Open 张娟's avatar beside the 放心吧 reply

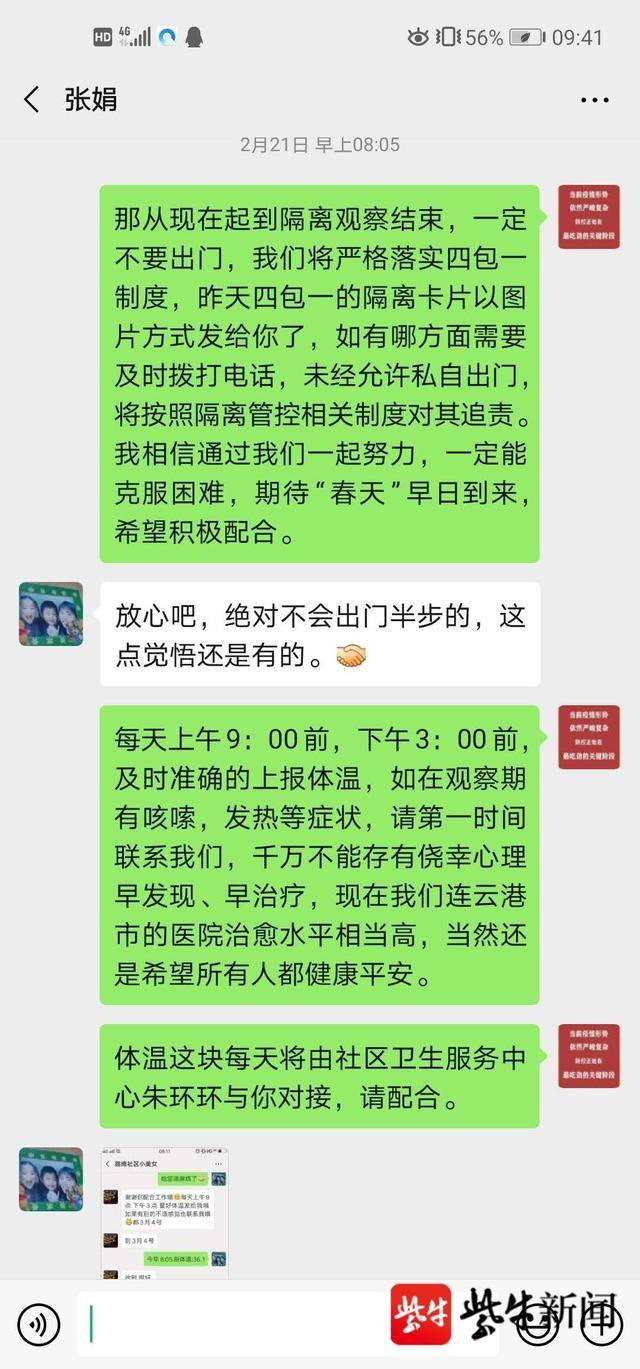pyautogui.click(x=50, y=614)
